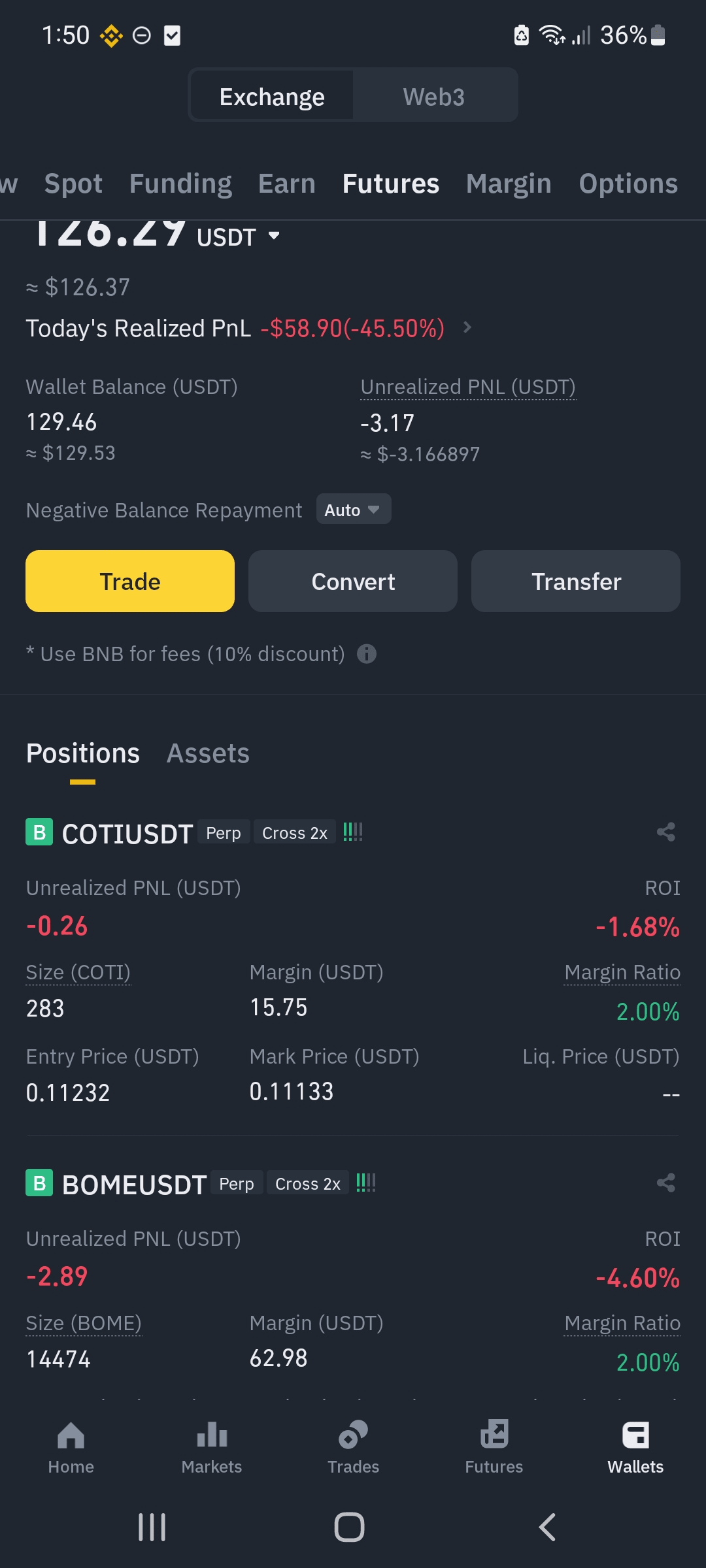This screenshot has width=706, height=1568.
Task: Go back with the system back button
Action: click(547, 1527)
